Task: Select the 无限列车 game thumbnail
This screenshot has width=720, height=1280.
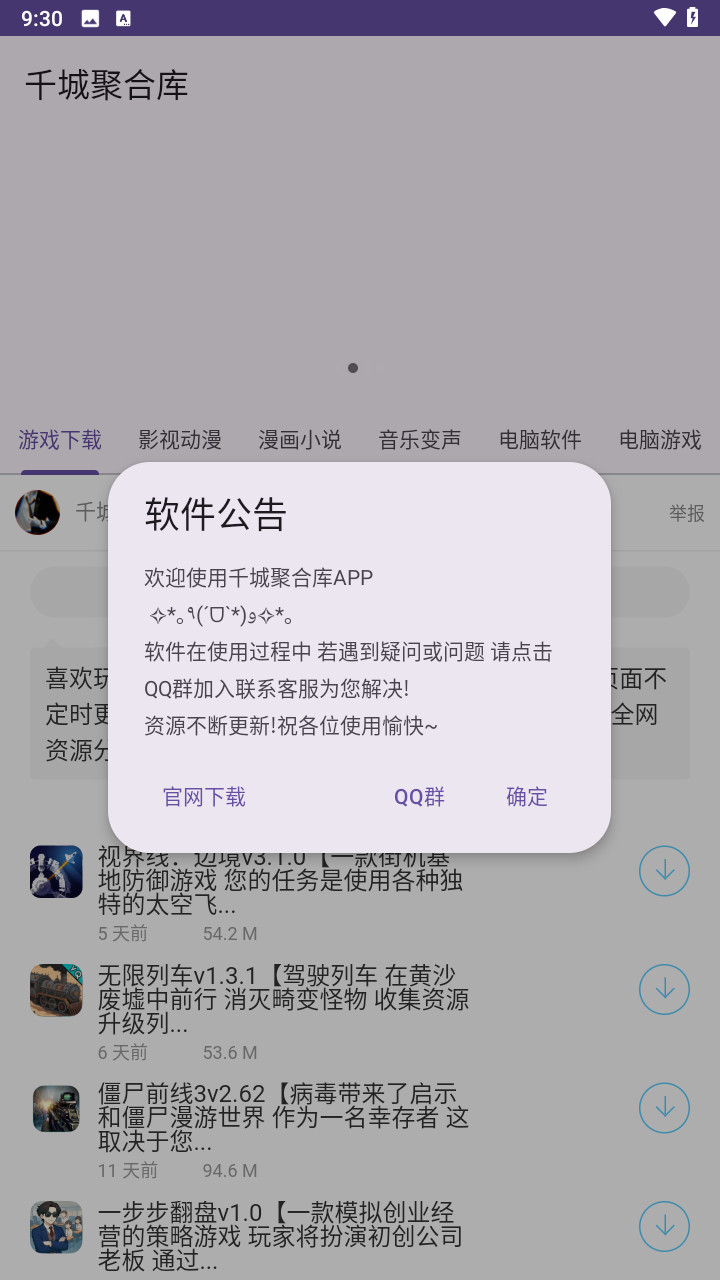Action: click(x=56, y=989)
